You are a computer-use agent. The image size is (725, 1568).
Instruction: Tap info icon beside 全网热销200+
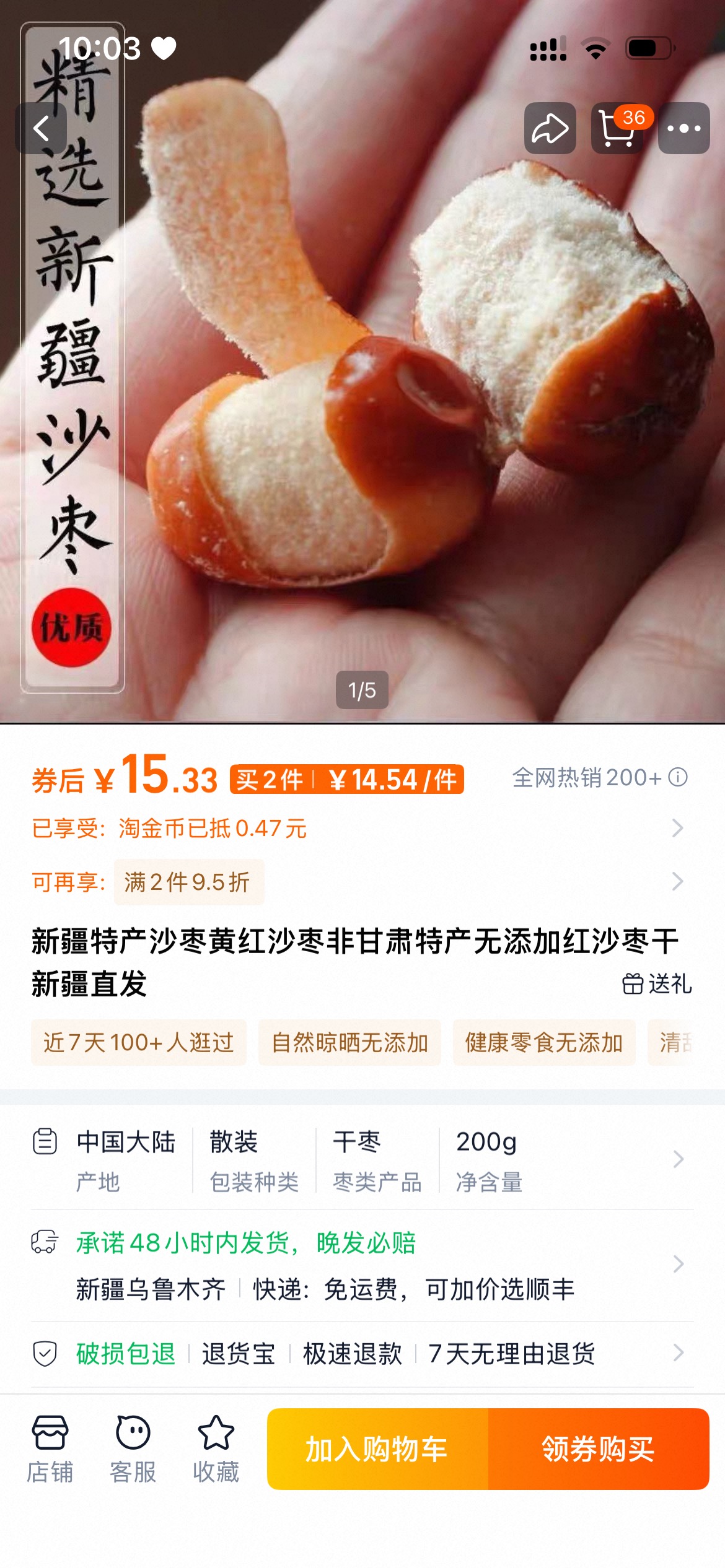(x=679, y=777)
